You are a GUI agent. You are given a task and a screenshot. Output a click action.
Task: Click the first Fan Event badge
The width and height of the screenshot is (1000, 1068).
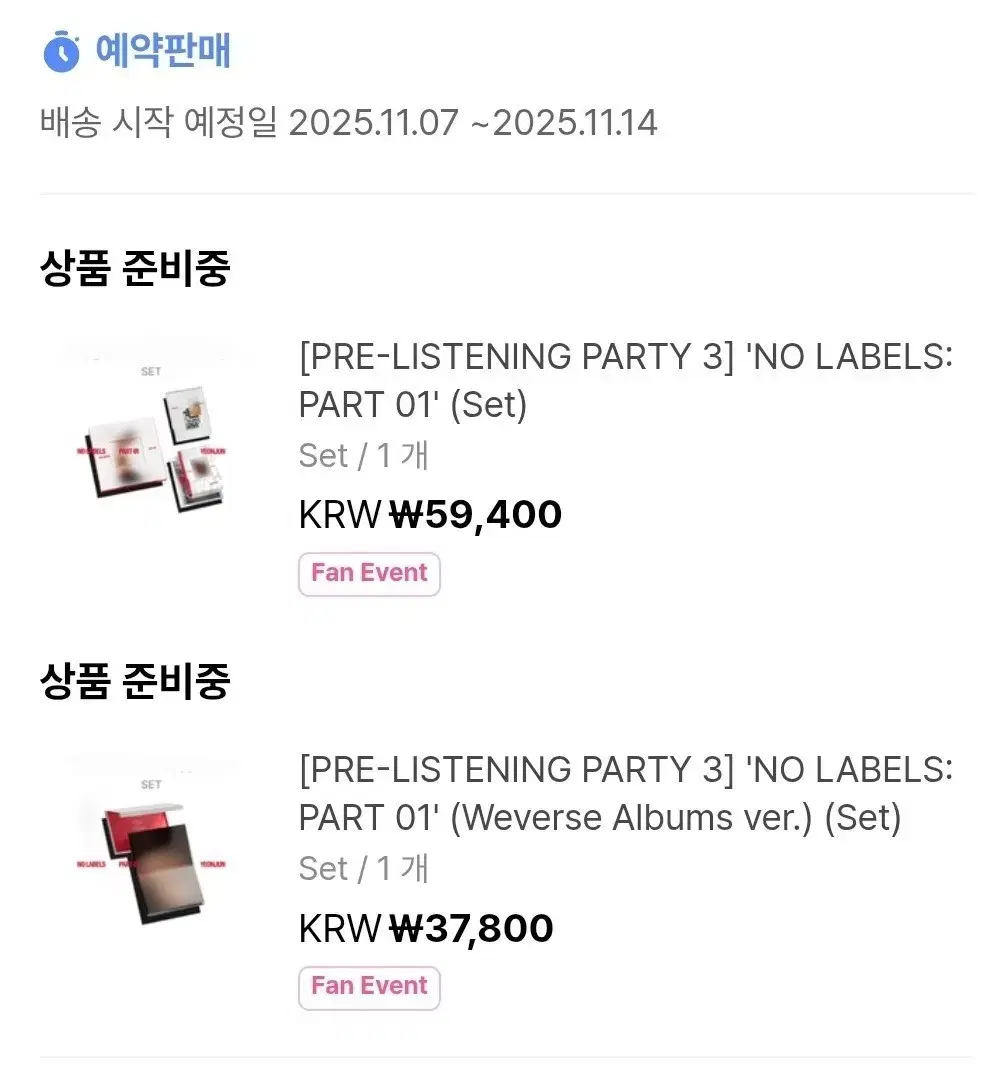369,574
